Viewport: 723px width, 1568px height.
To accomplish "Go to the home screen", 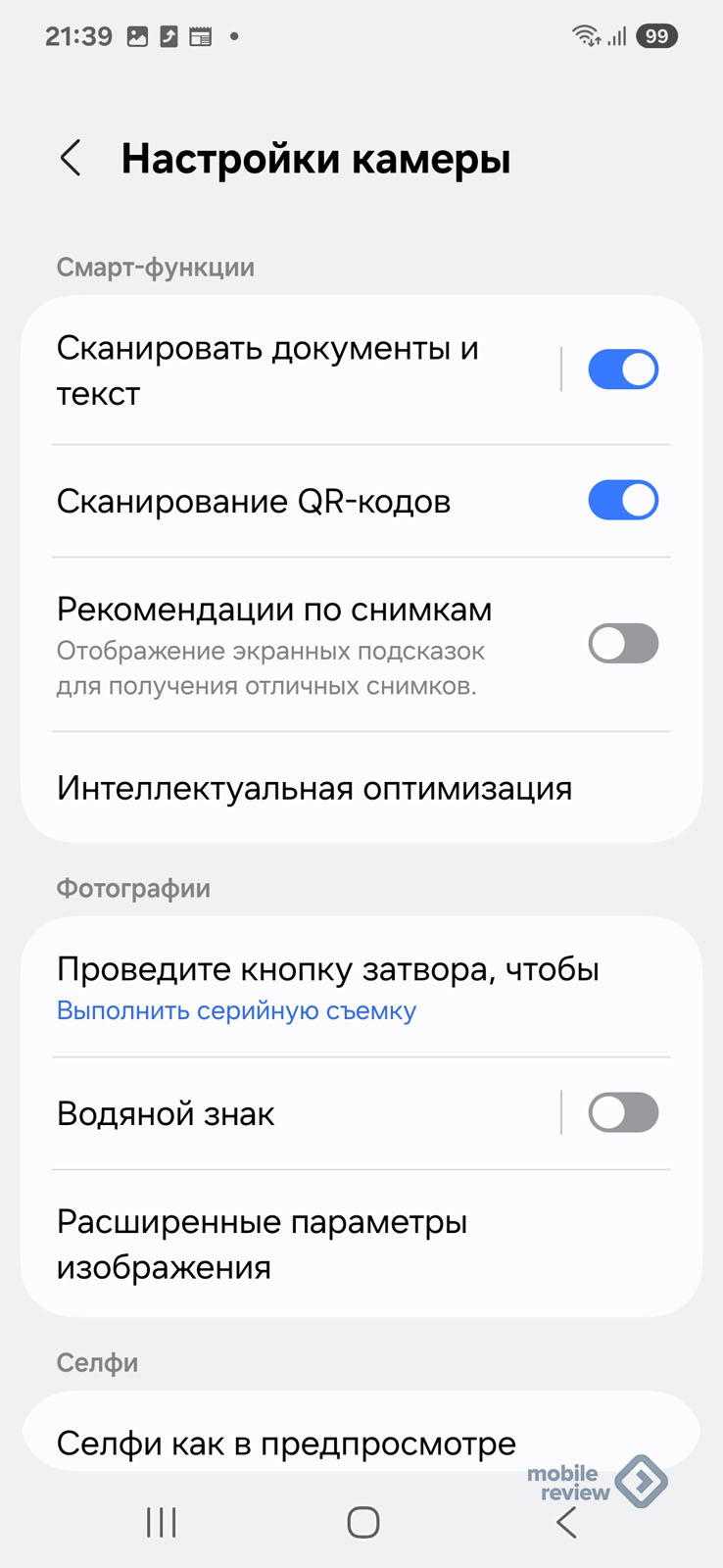I will 362,1522.
